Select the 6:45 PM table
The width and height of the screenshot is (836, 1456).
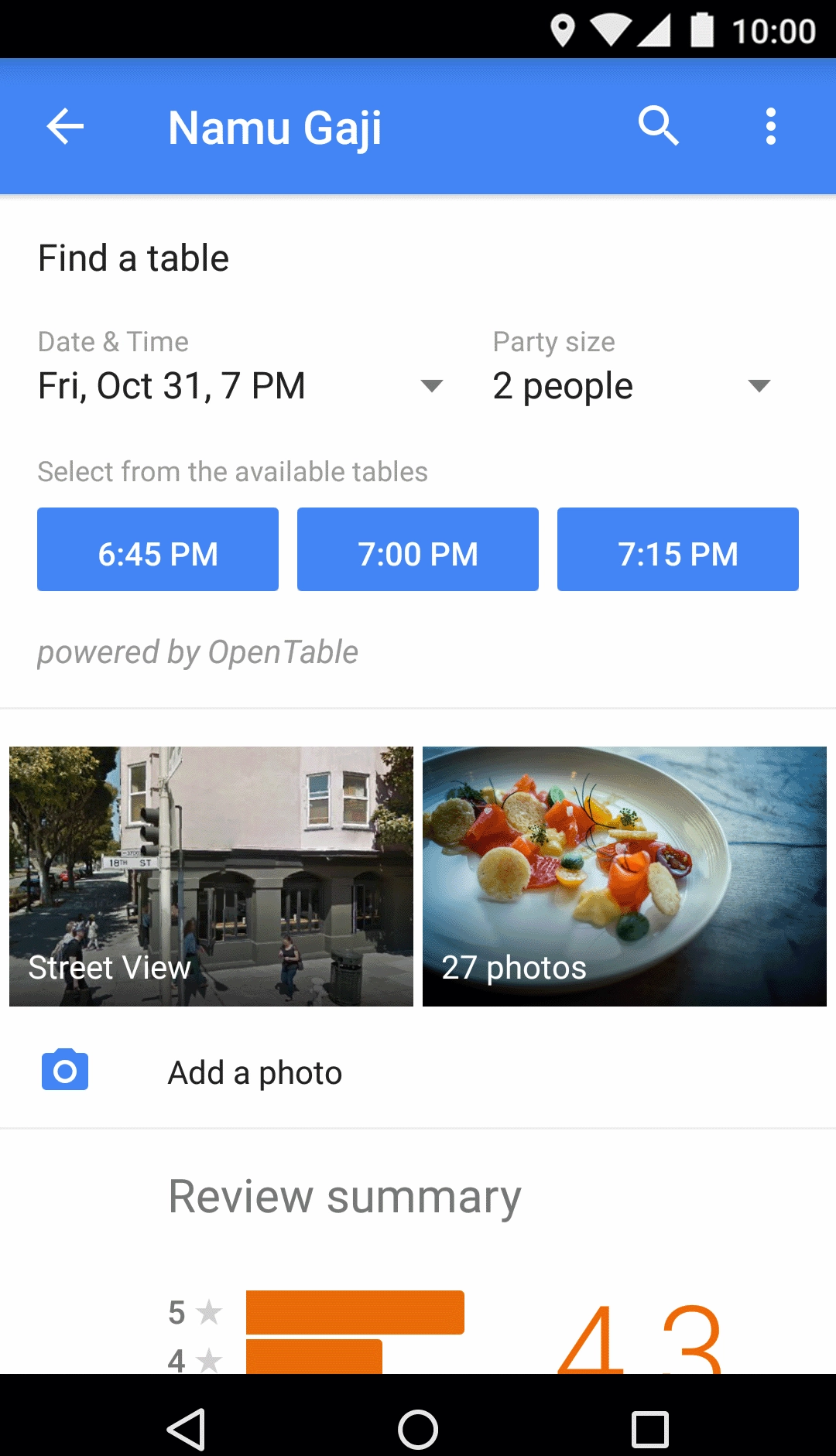tap(158, 550)
